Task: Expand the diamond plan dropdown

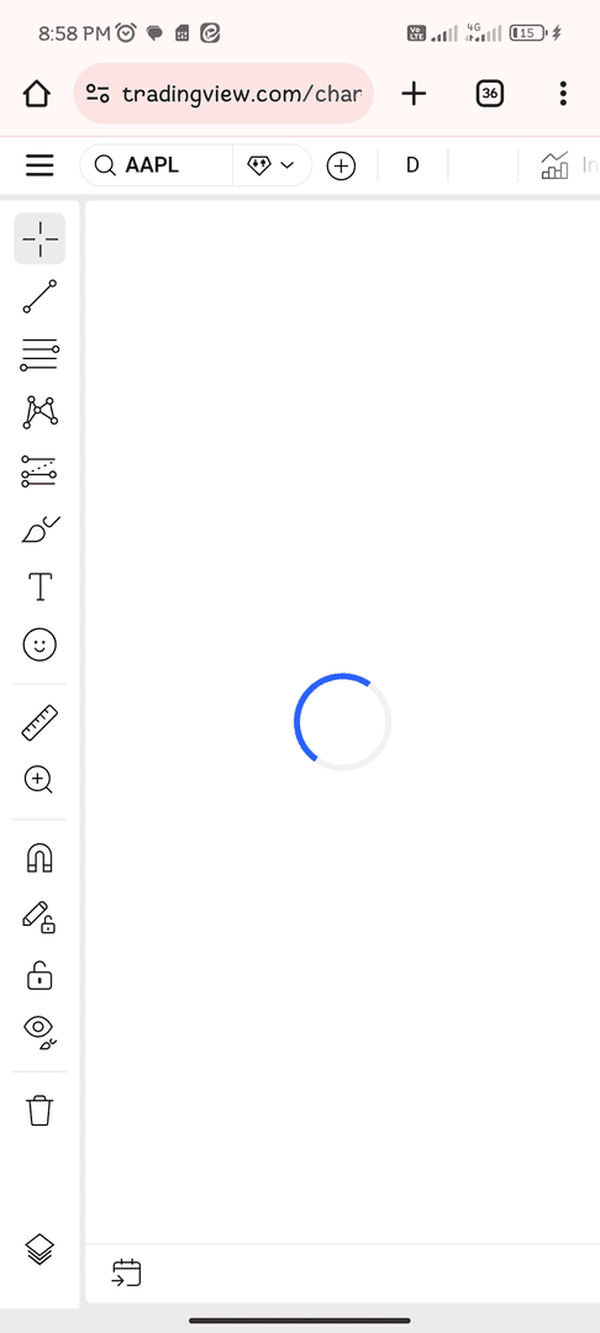Action: pos(271,165)
